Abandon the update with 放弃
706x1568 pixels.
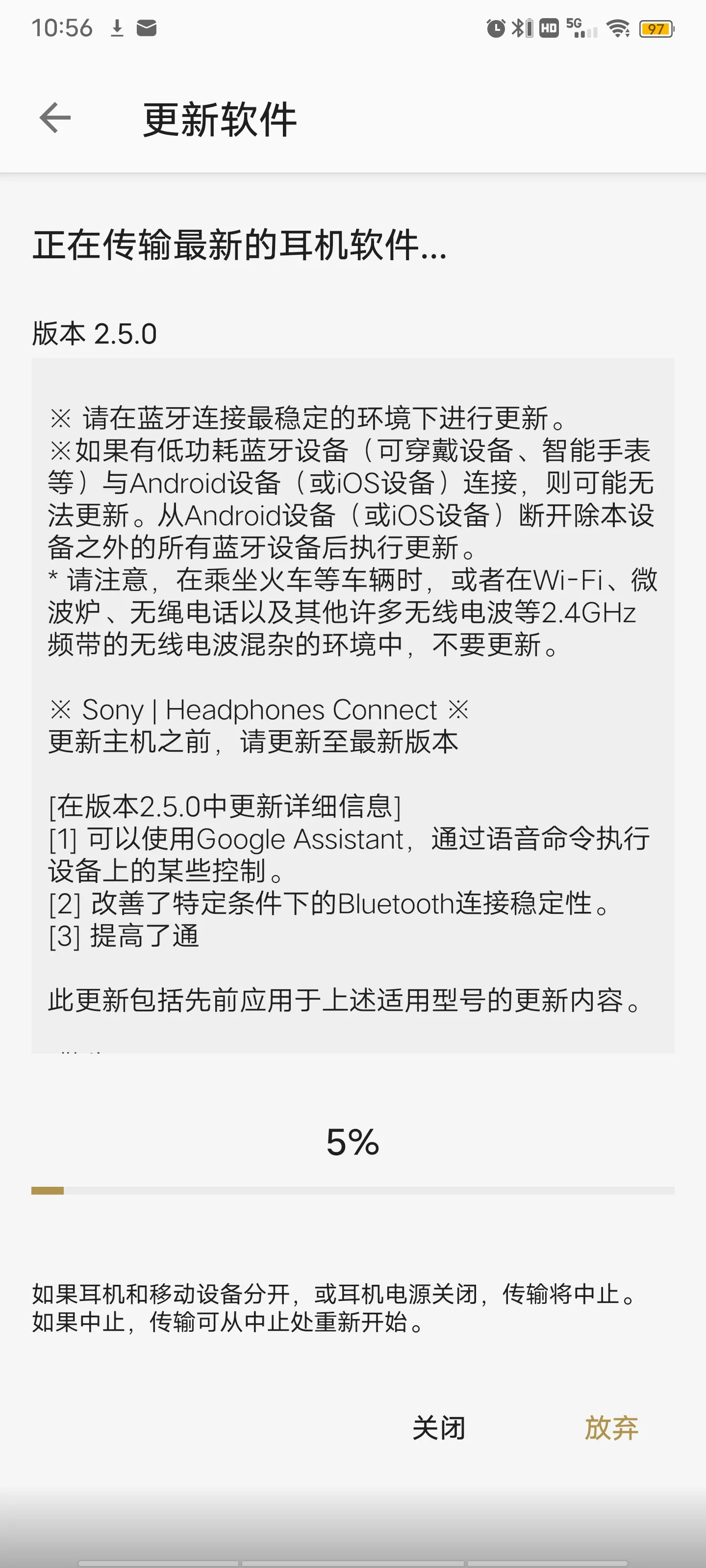(611, 1427)
